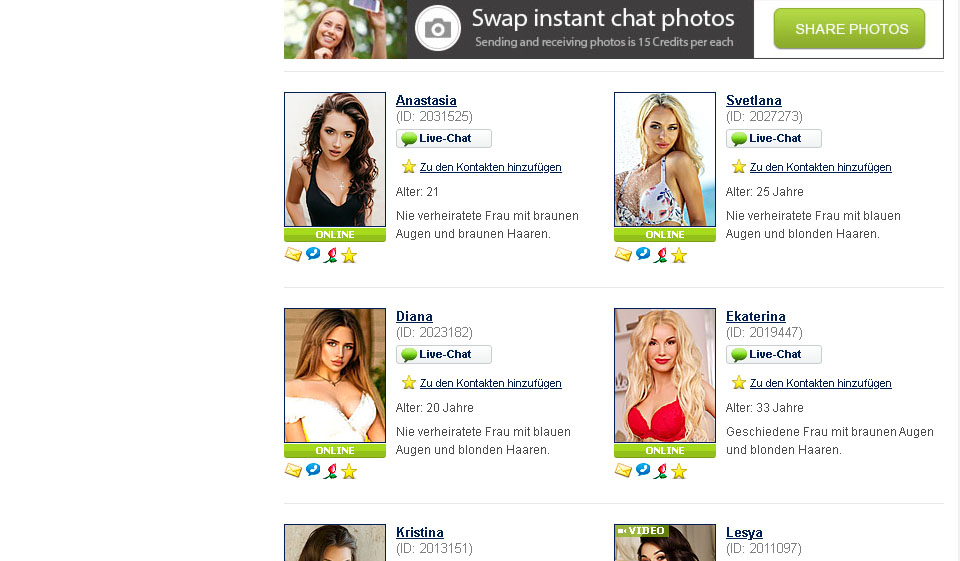Open Anastasia's profile name link
Viewport: 960px width, 561px height.
click(426, 100)
